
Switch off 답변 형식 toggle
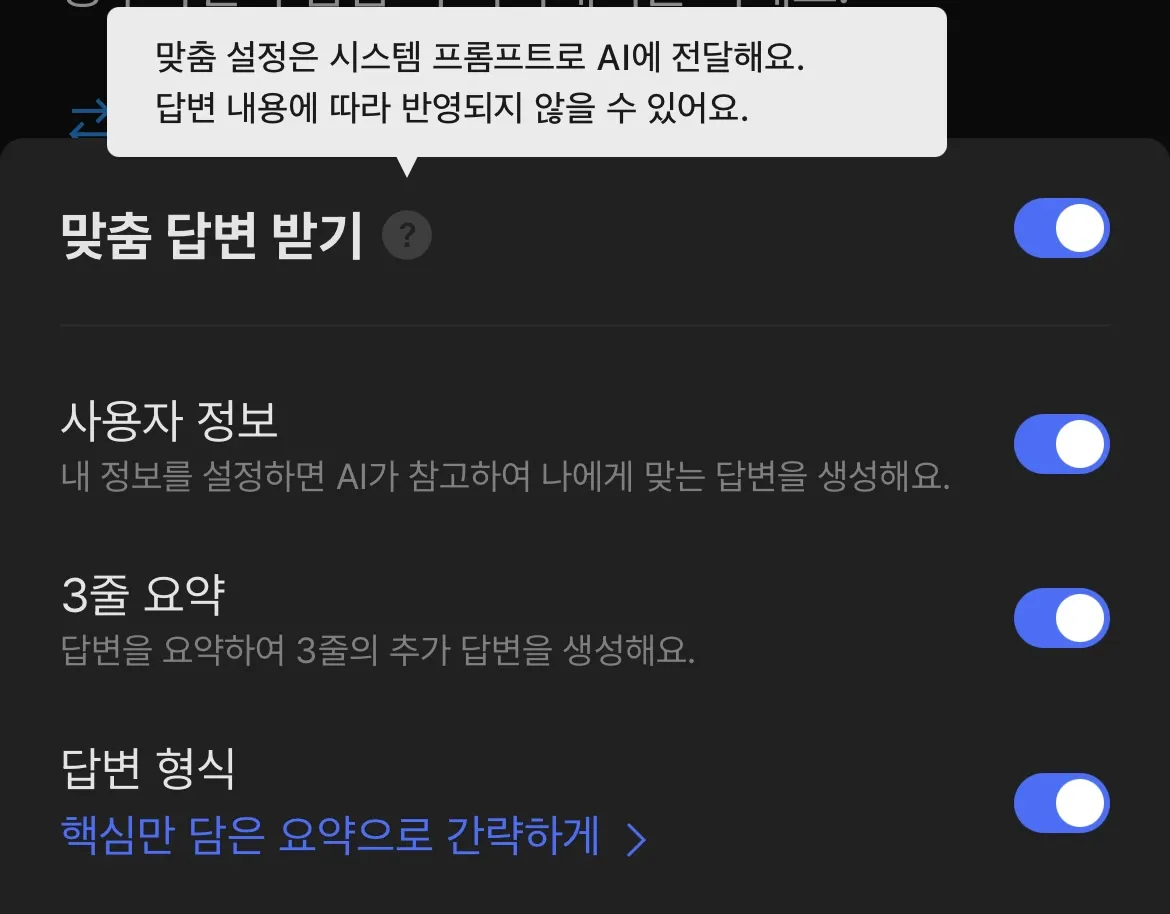click(x=1061, y=803)
